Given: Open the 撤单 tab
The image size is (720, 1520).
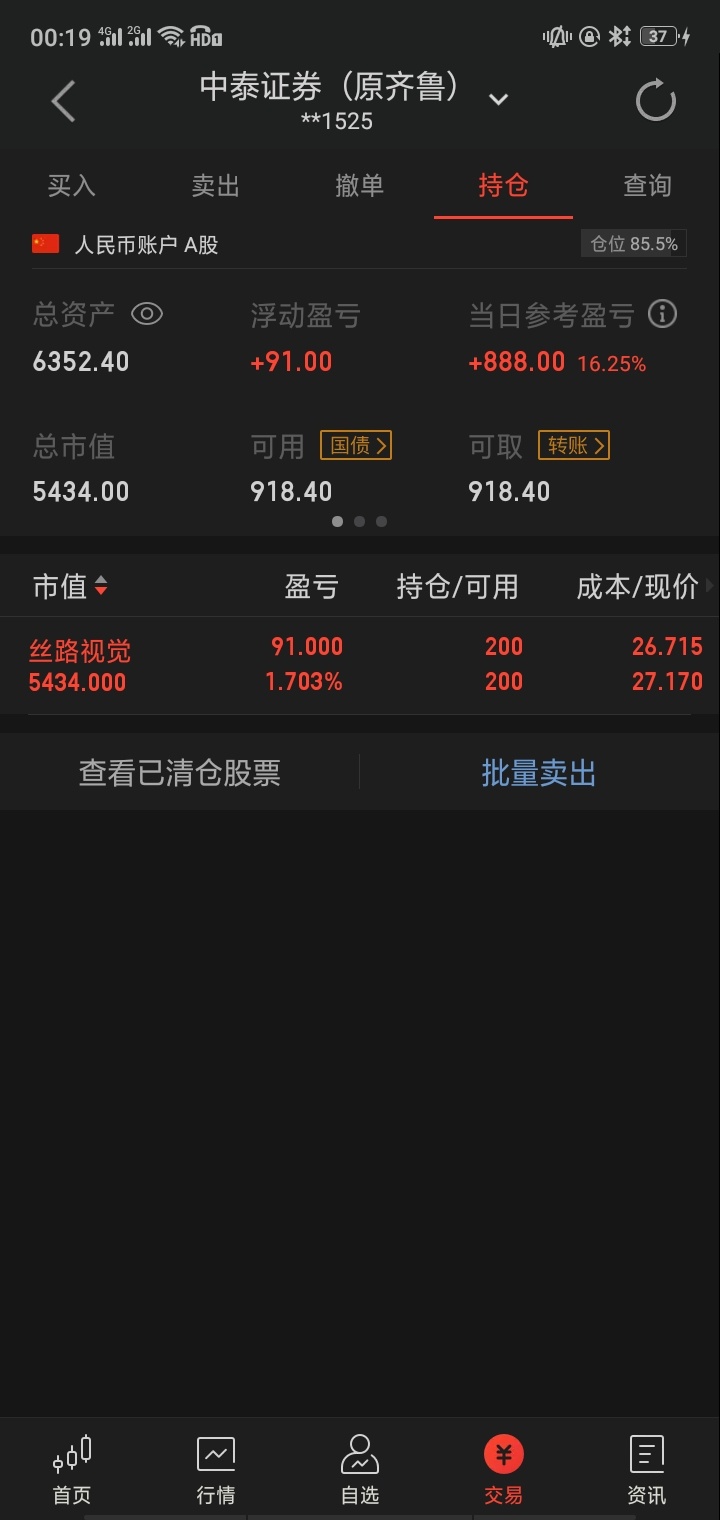Looking at the screenshot, I should 360,186.
